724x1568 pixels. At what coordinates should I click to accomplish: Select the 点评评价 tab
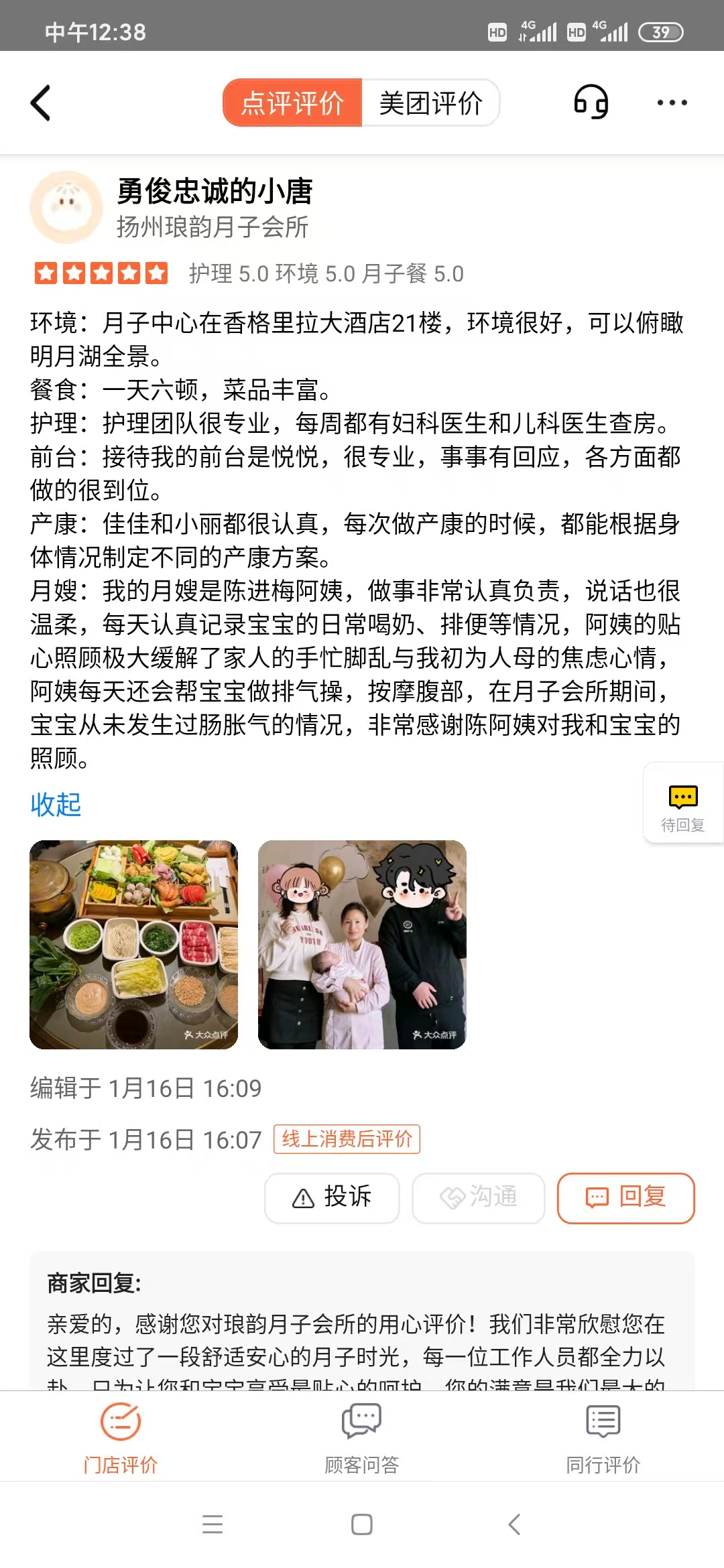(x=293, y=103)
